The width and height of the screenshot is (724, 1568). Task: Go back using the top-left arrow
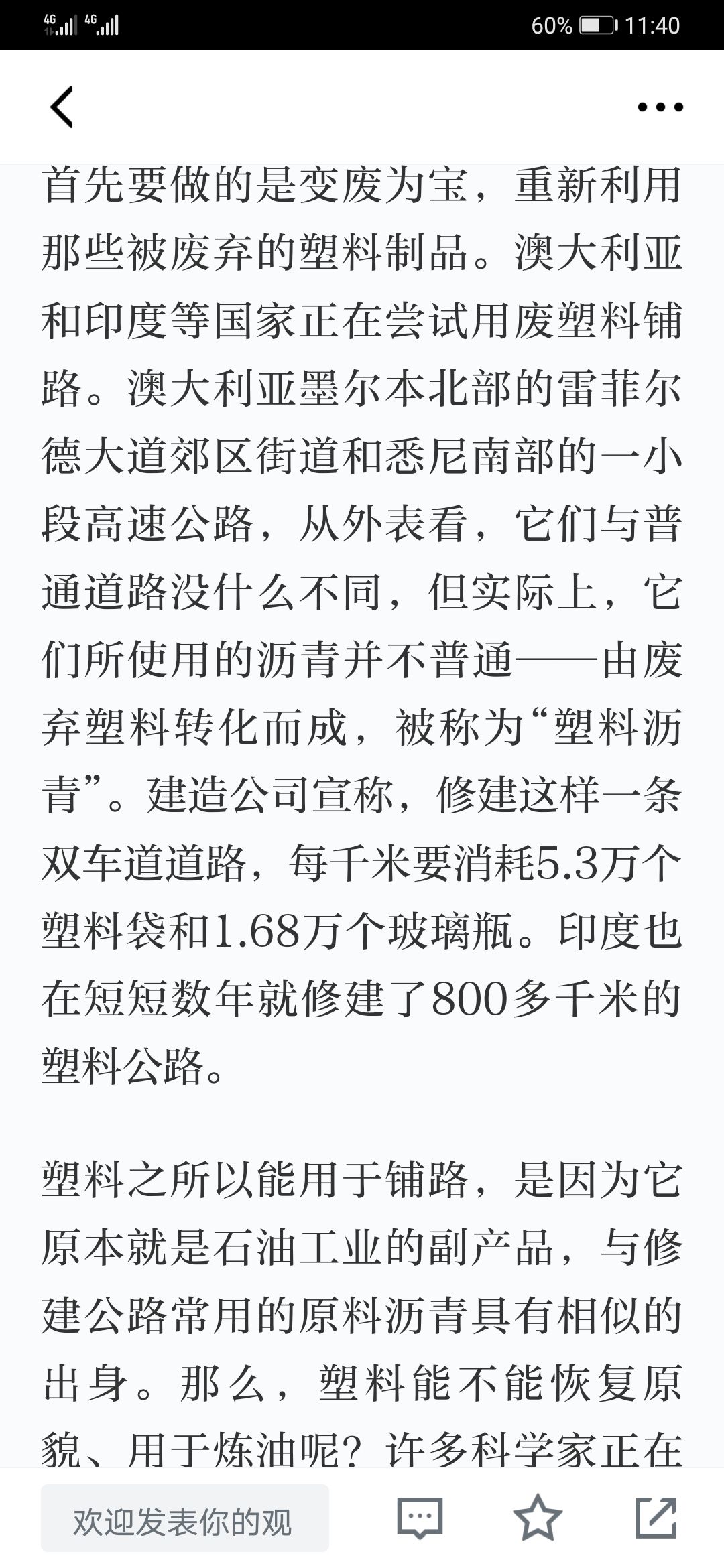click(62, 107)
